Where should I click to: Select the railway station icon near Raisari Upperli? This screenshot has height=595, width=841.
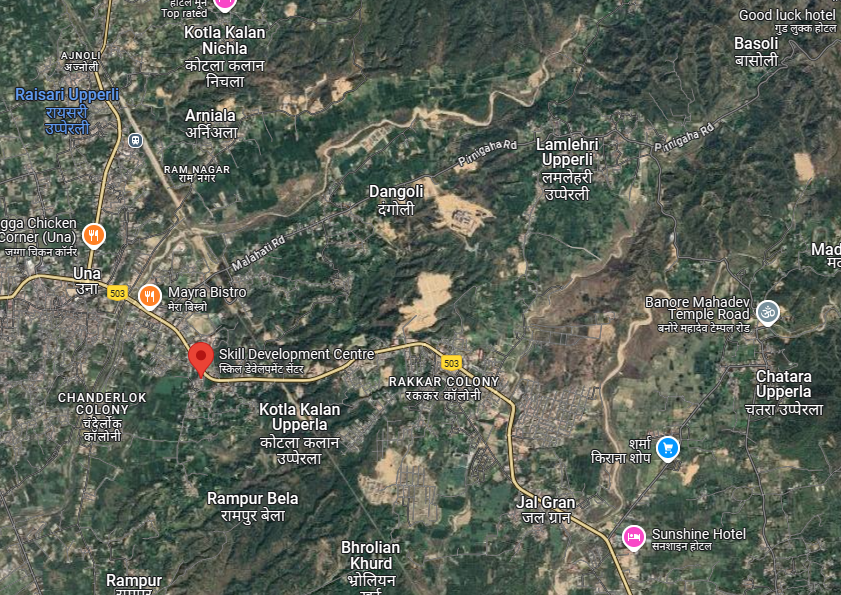pos(135,140)
